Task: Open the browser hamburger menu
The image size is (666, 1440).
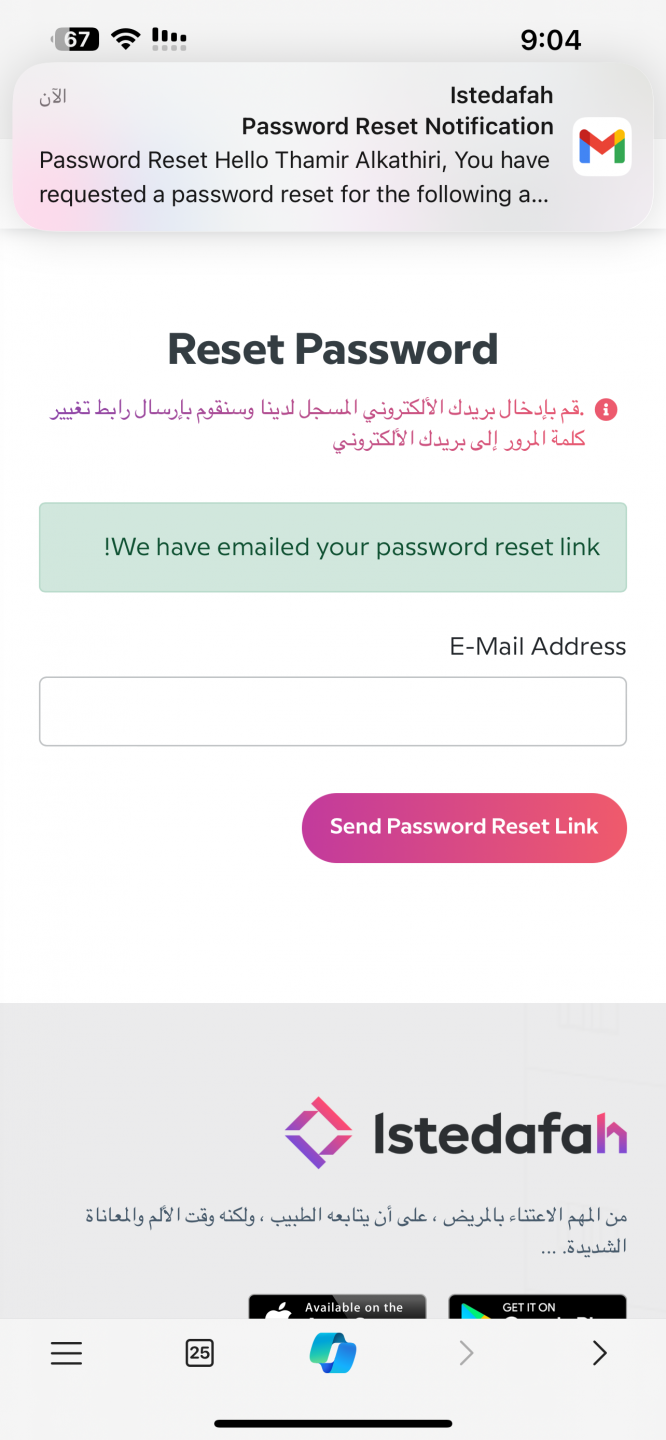Action: point(66,1353)
